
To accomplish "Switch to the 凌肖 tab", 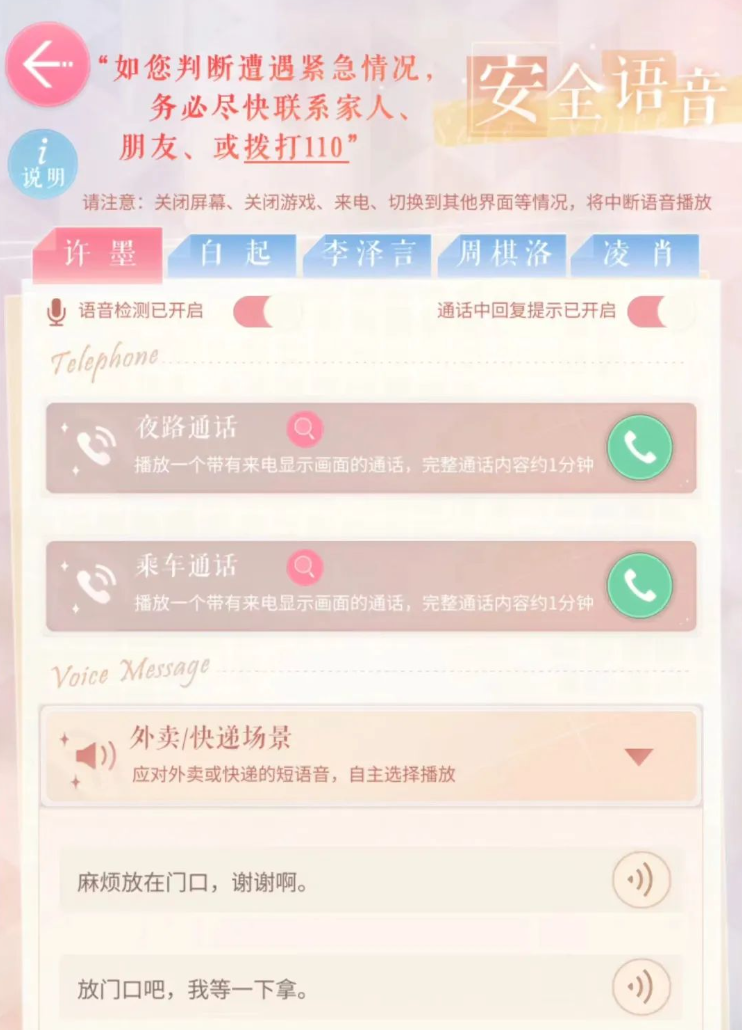I will (x=636, y=254).
